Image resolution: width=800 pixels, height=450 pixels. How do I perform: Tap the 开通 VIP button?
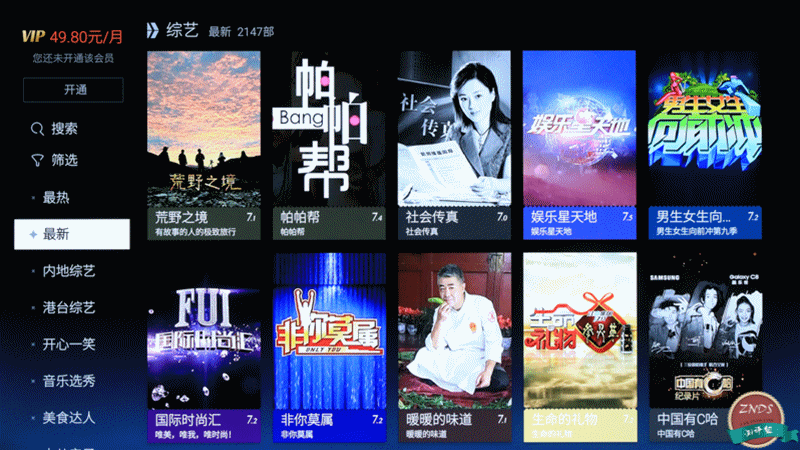pos(73,90)
